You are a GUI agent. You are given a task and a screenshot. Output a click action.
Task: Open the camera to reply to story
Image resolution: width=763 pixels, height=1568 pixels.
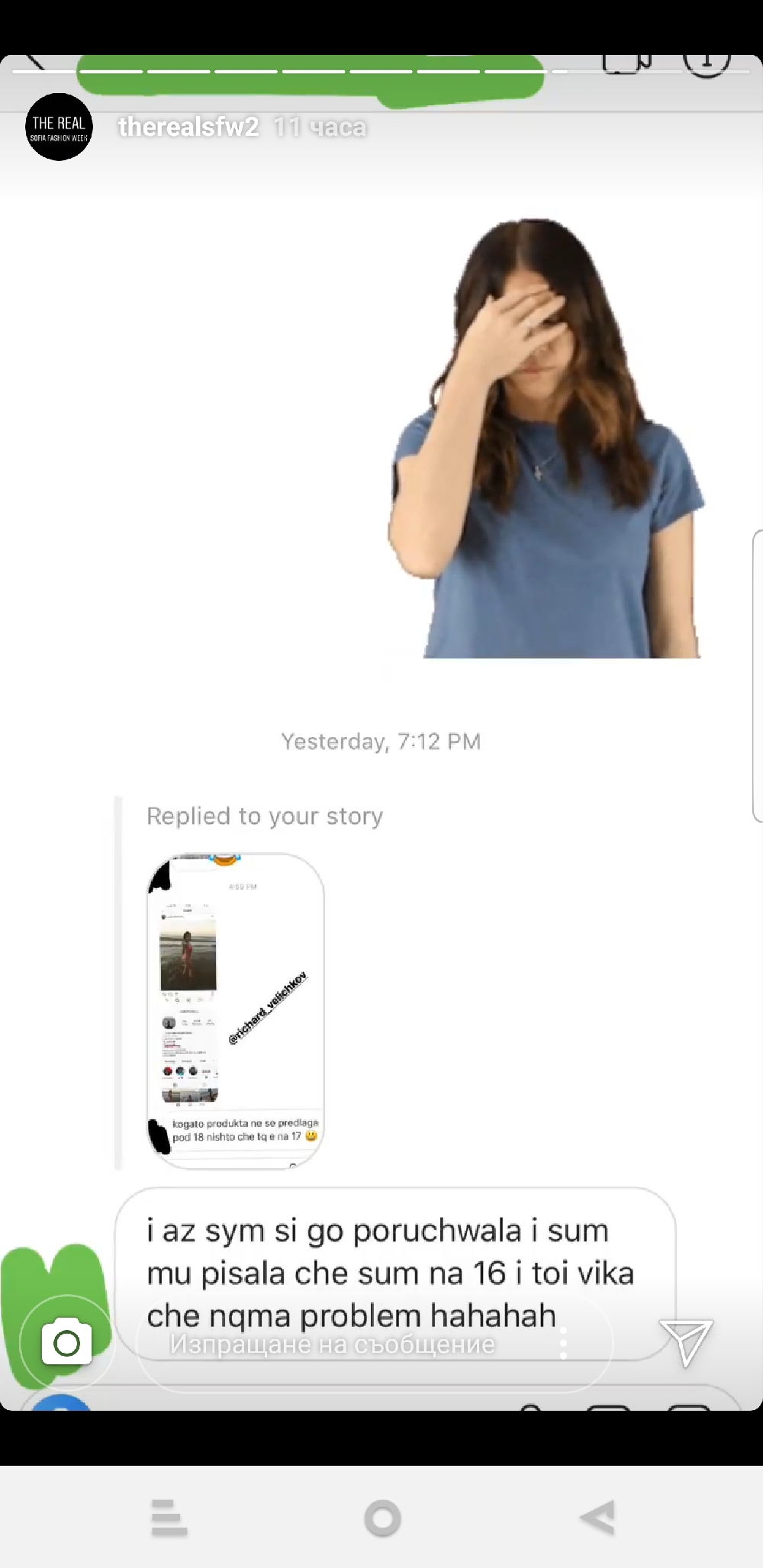coord(67,1343)
